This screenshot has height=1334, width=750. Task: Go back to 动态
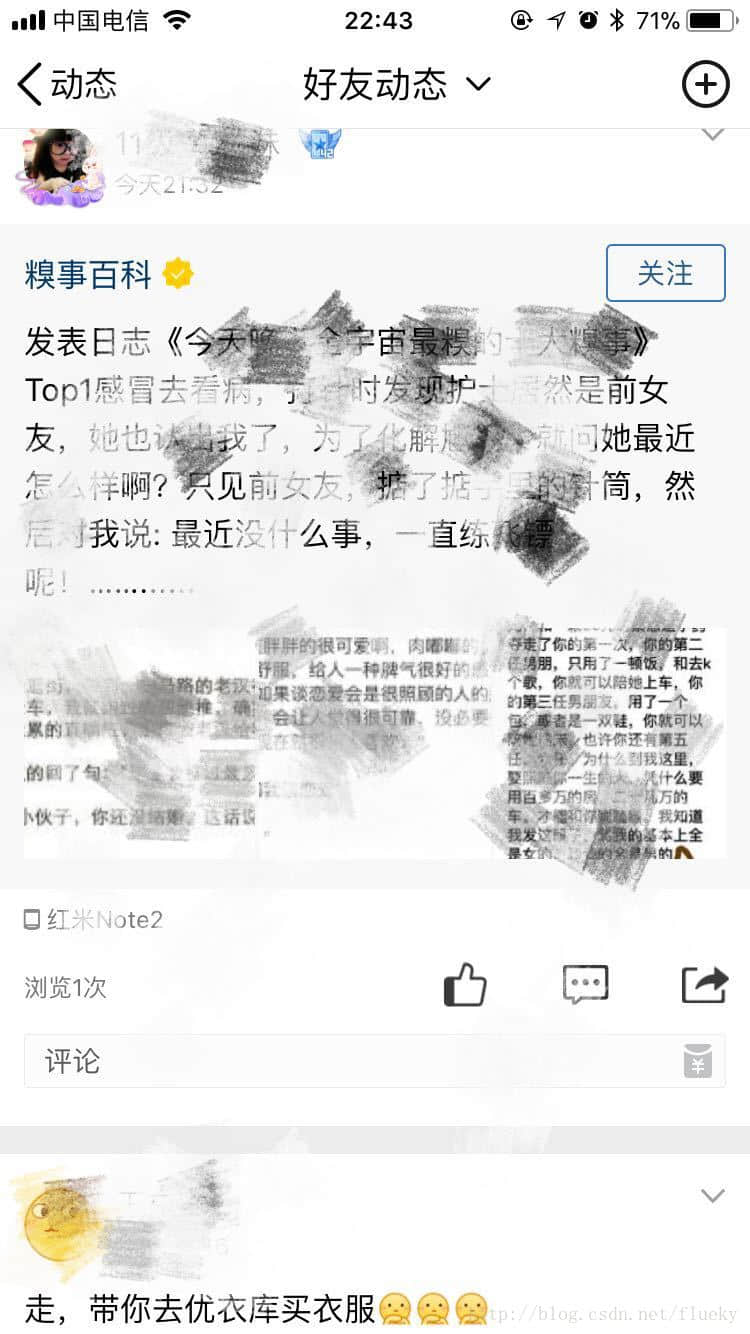(66, 85)
